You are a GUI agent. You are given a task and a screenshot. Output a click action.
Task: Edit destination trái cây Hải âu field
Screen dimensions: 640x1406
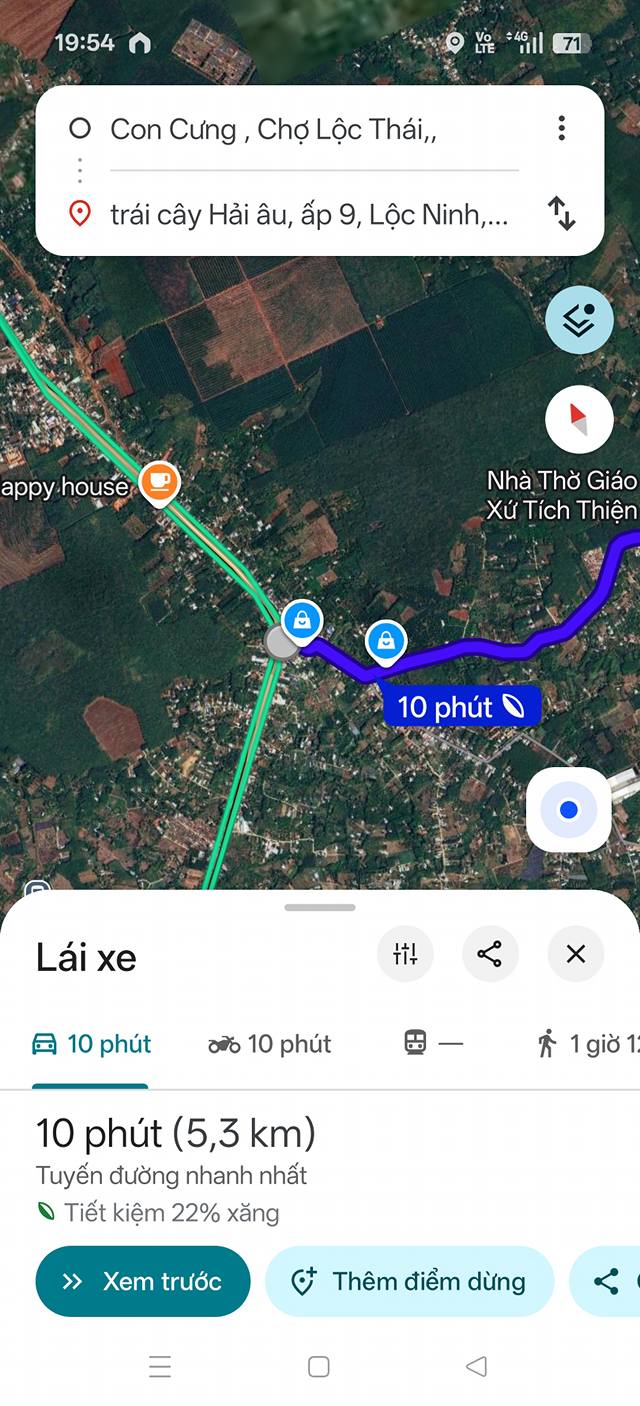[x=308, y=215]
